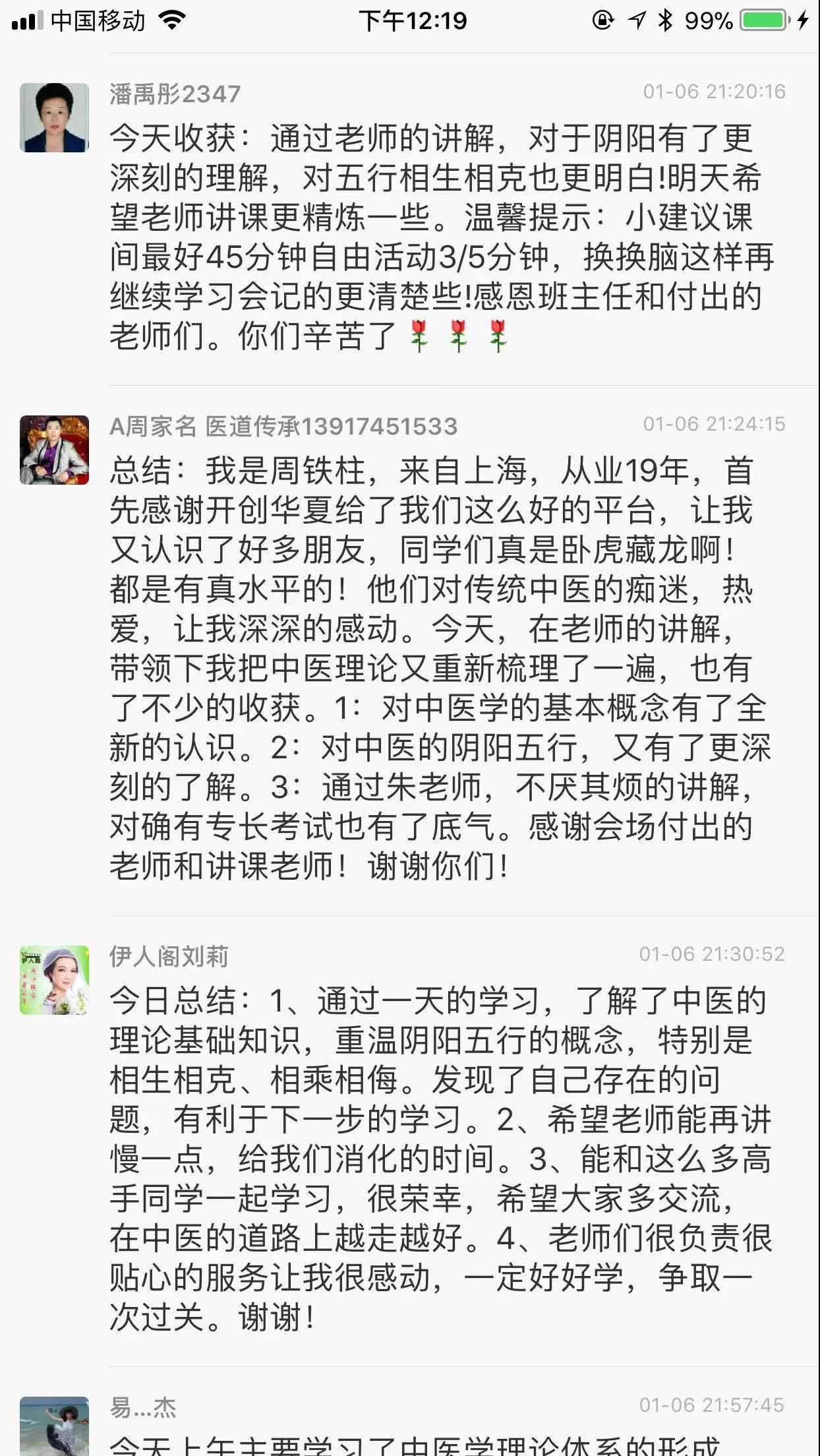Open 潘禹彤2347's profile picture
This screenshot has height=1456, width=820.
click(54, 118)
